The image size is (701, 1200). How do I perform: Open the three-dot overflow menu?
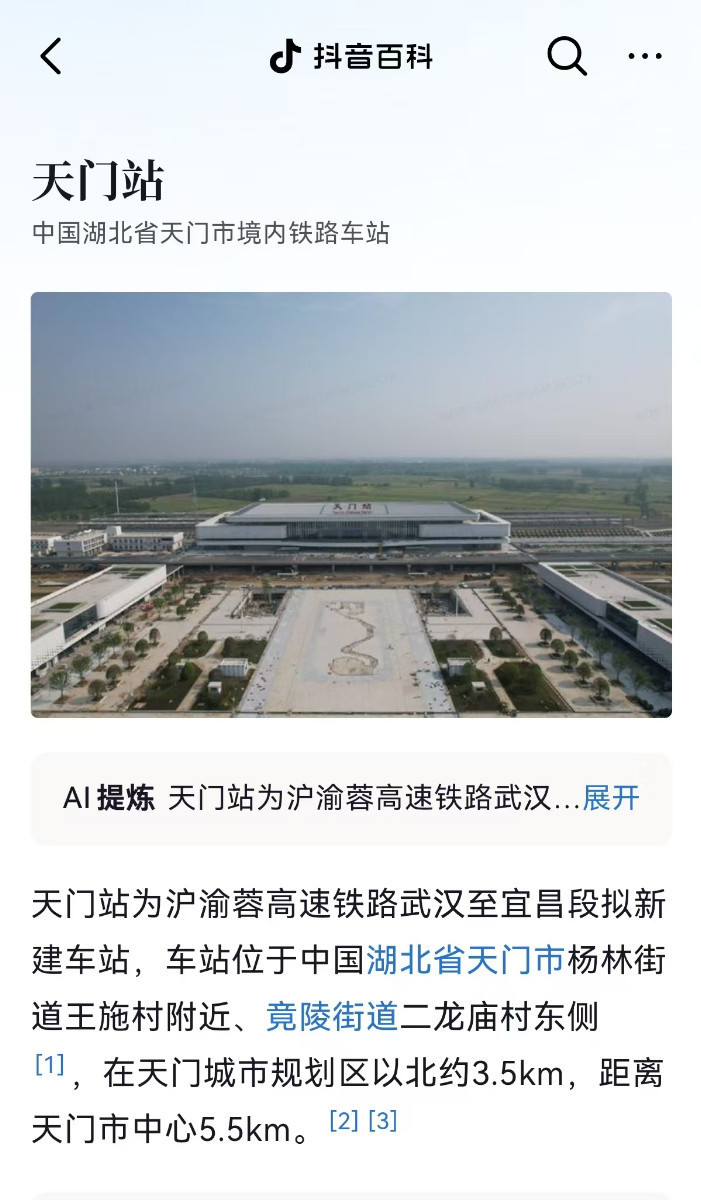coord(645,57)
